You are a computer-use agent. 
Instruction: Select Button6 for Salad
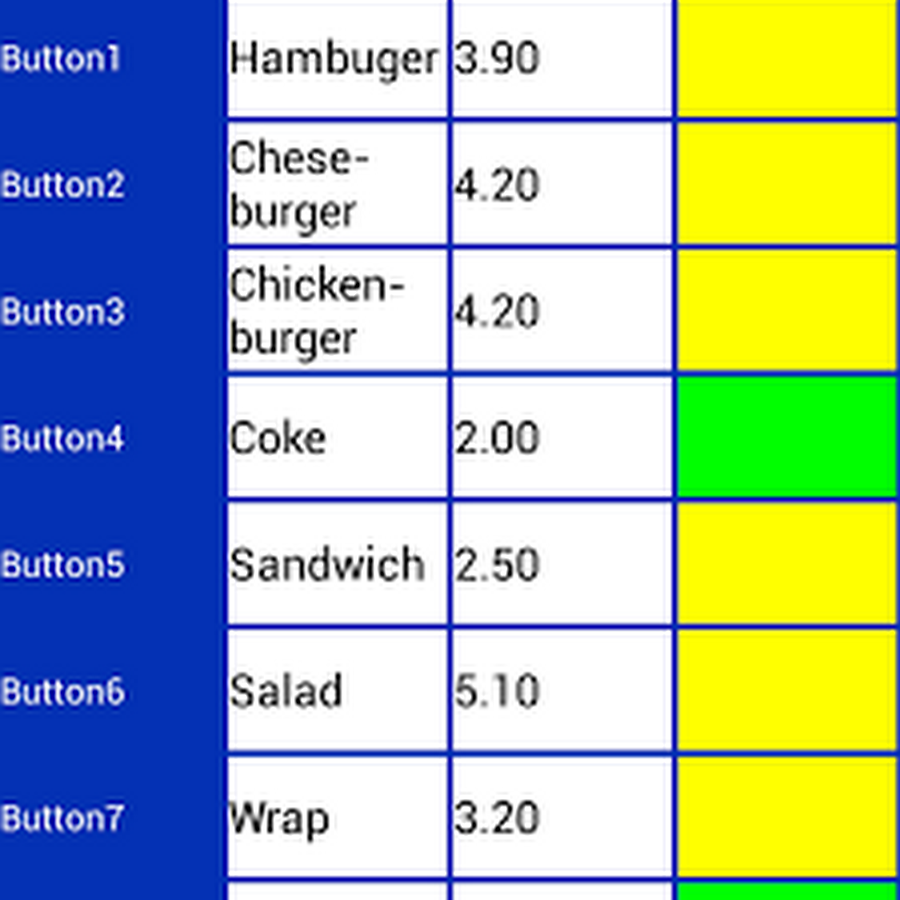(62, 692)
